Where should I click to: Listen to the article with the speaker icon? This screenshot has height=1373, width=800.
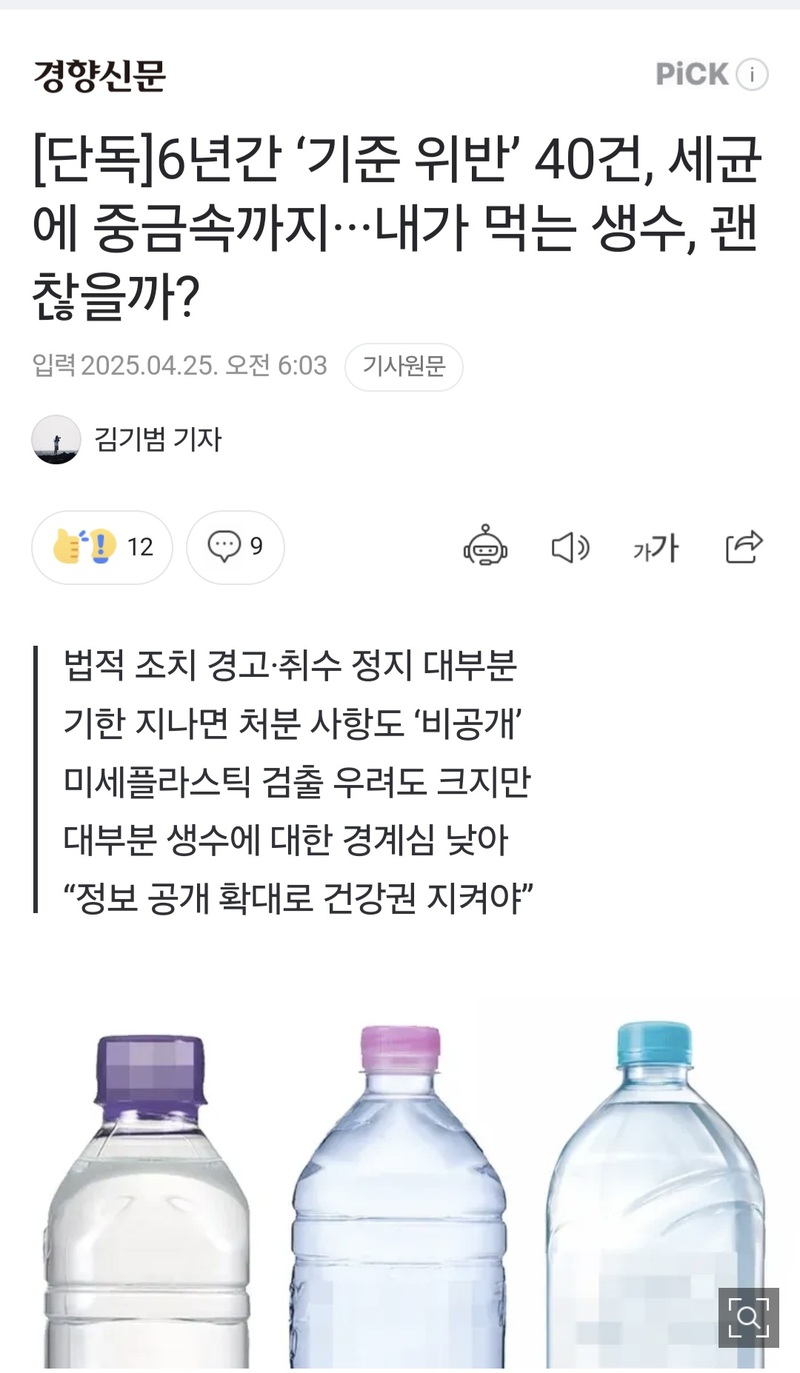tap(570, 547)
